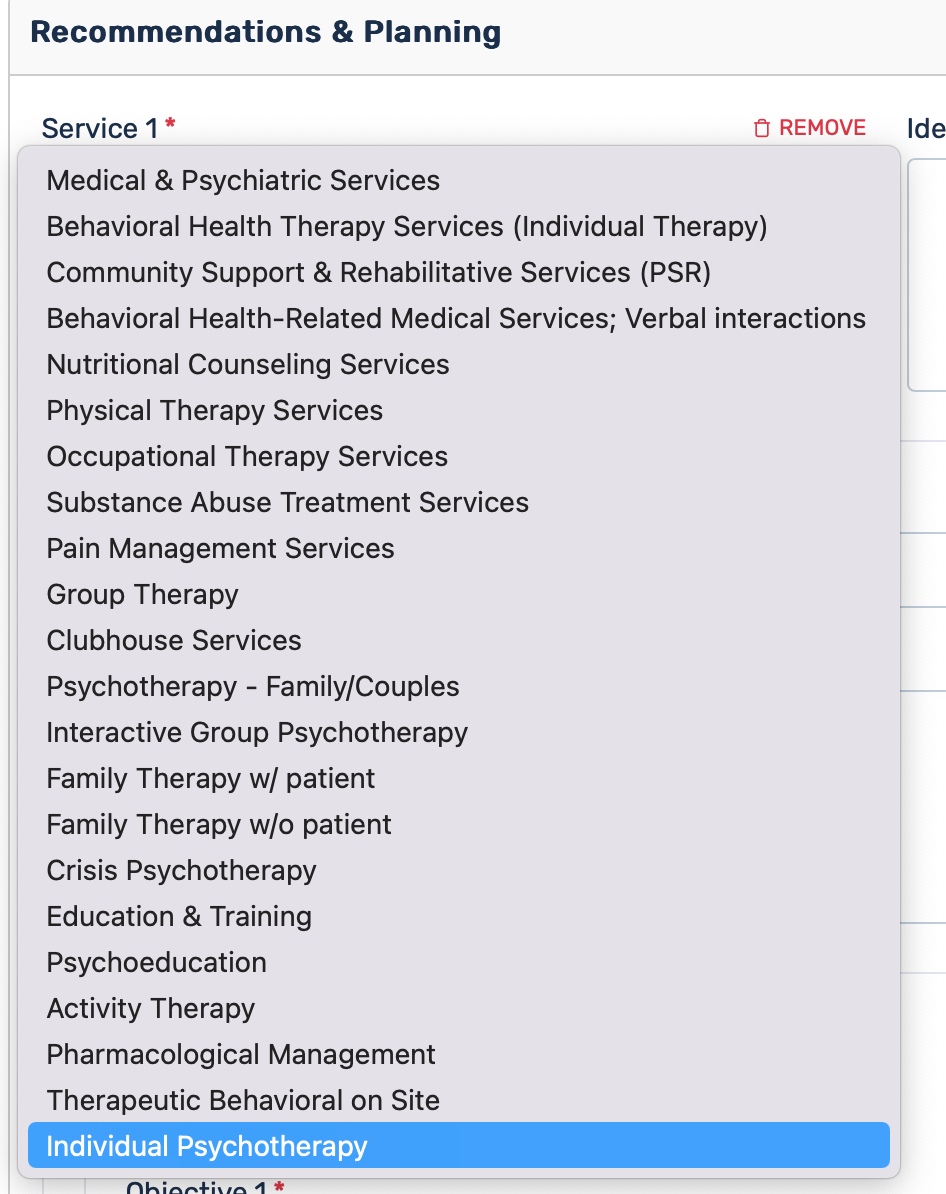The image size is (946, 1194).
Task: Remove Service 1 entry
Action: tap(810, 128)
